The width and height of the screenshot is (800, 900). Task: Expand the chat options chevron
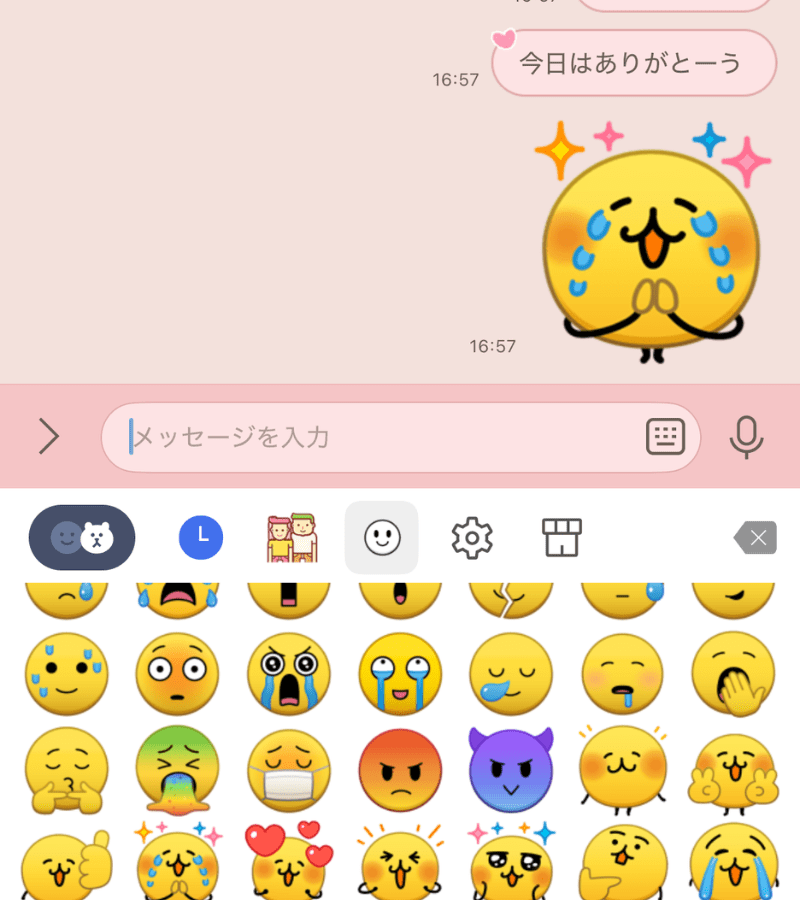click(x=46, y=437)
